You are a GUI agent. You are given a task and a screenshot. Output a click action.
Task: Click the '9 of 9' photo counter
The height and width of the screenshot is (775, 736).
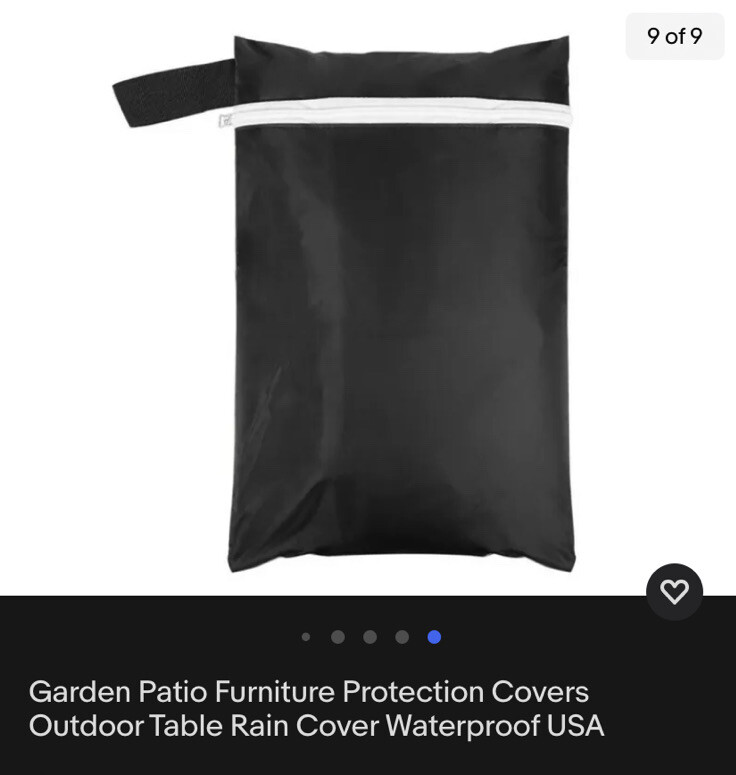675,37
